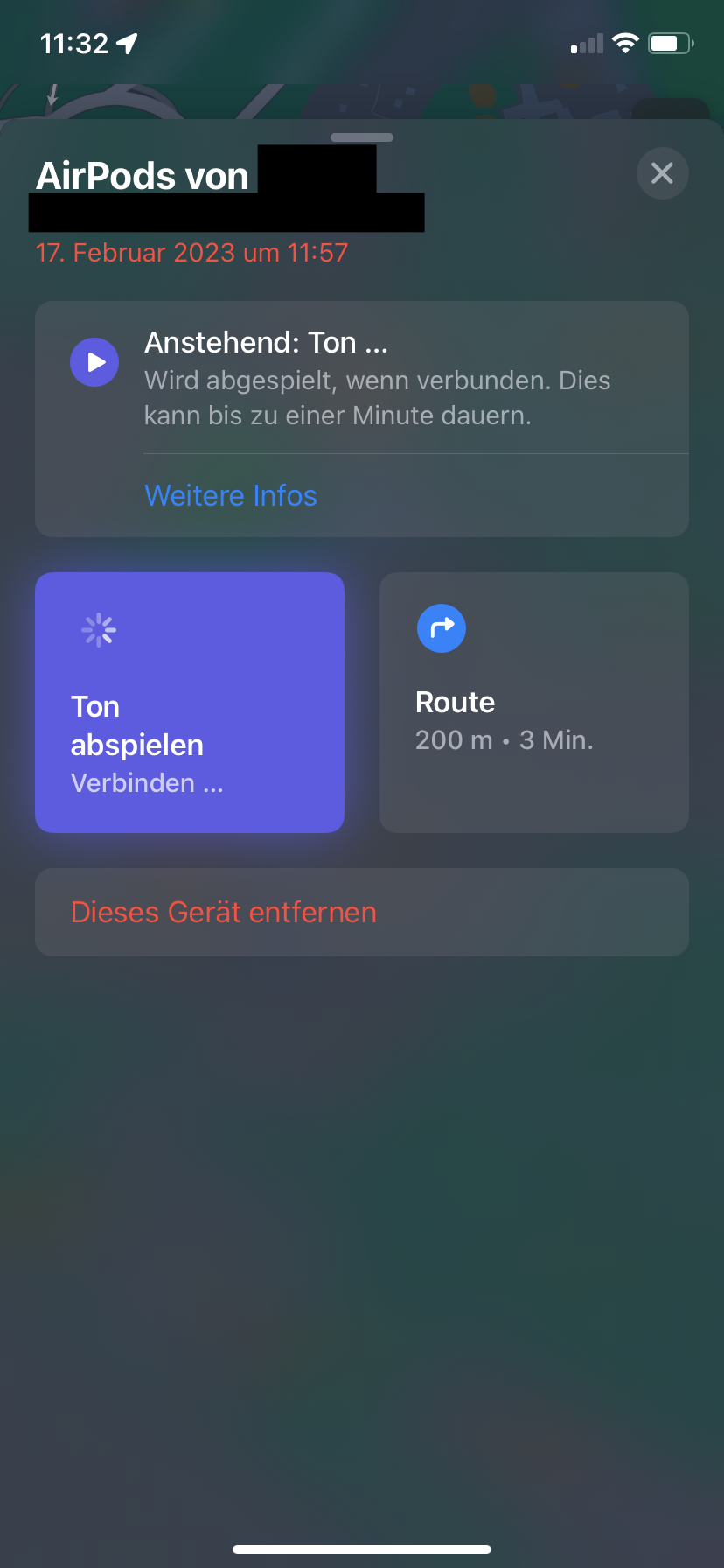Tap the Ton abspielen tile
Image resolution: width=724 pixels, height=1568 pixels.
[x=190, y=702]
